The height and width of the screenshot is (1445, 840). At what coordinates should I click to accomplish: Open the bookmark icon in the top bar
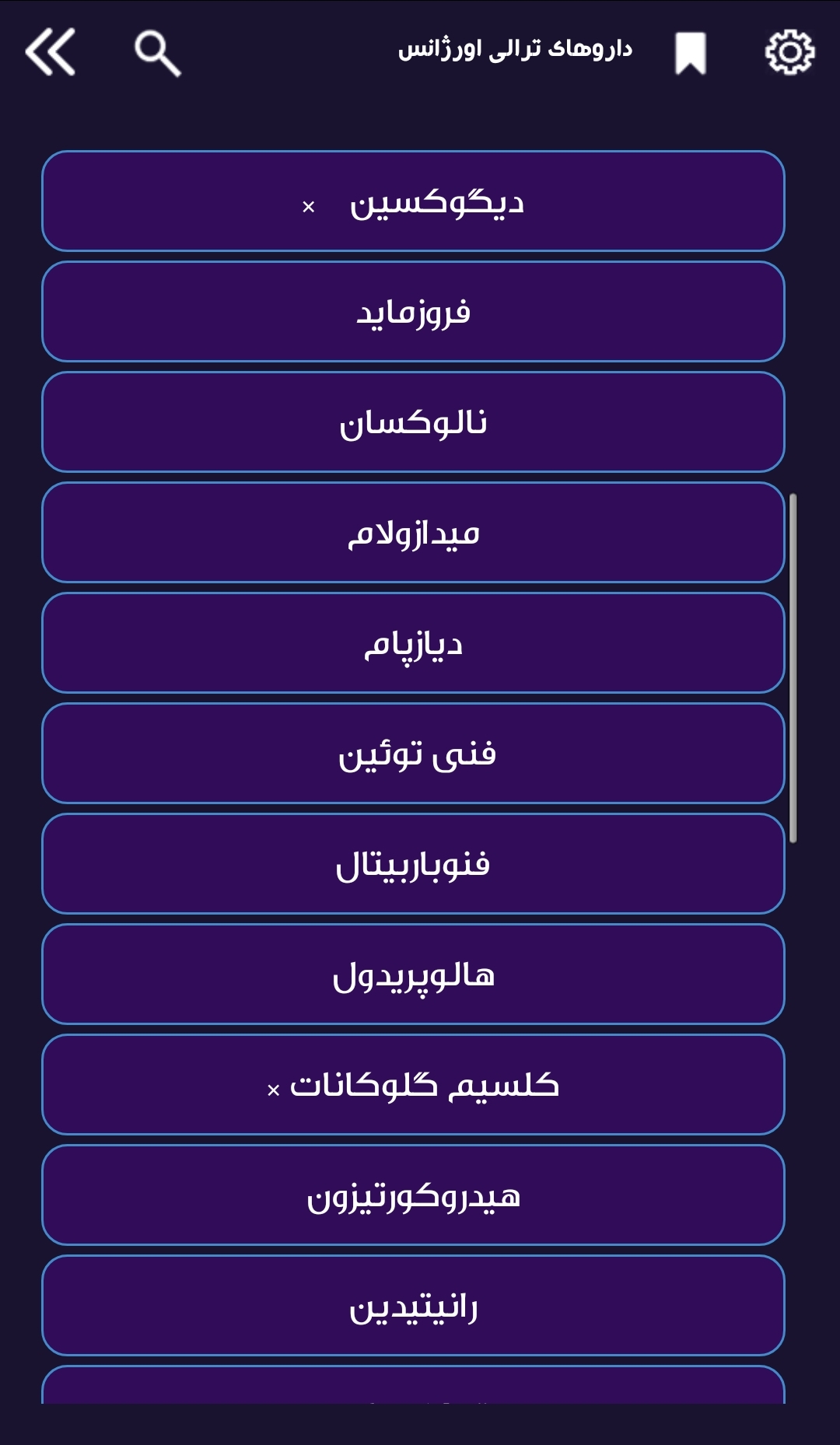[x=691, y=53]
